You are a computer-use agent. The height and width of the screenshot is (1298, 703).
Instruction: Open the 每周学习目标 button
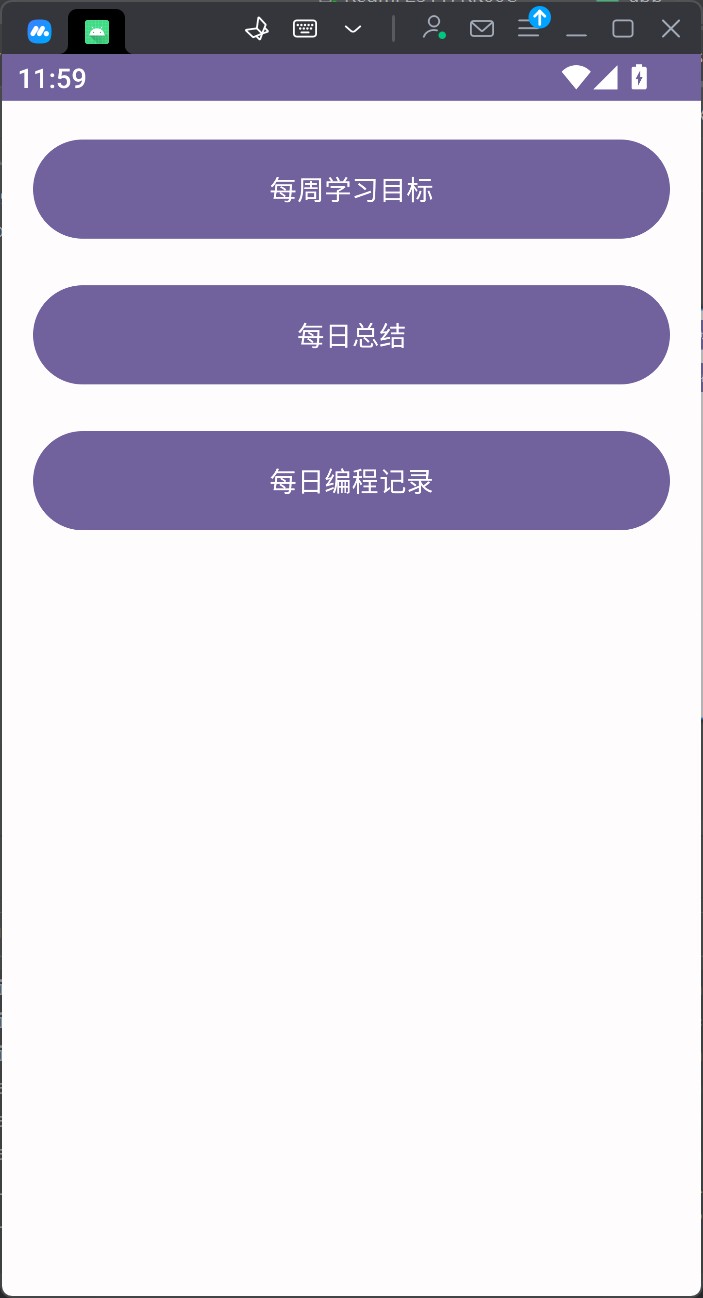tap(351, 189)
